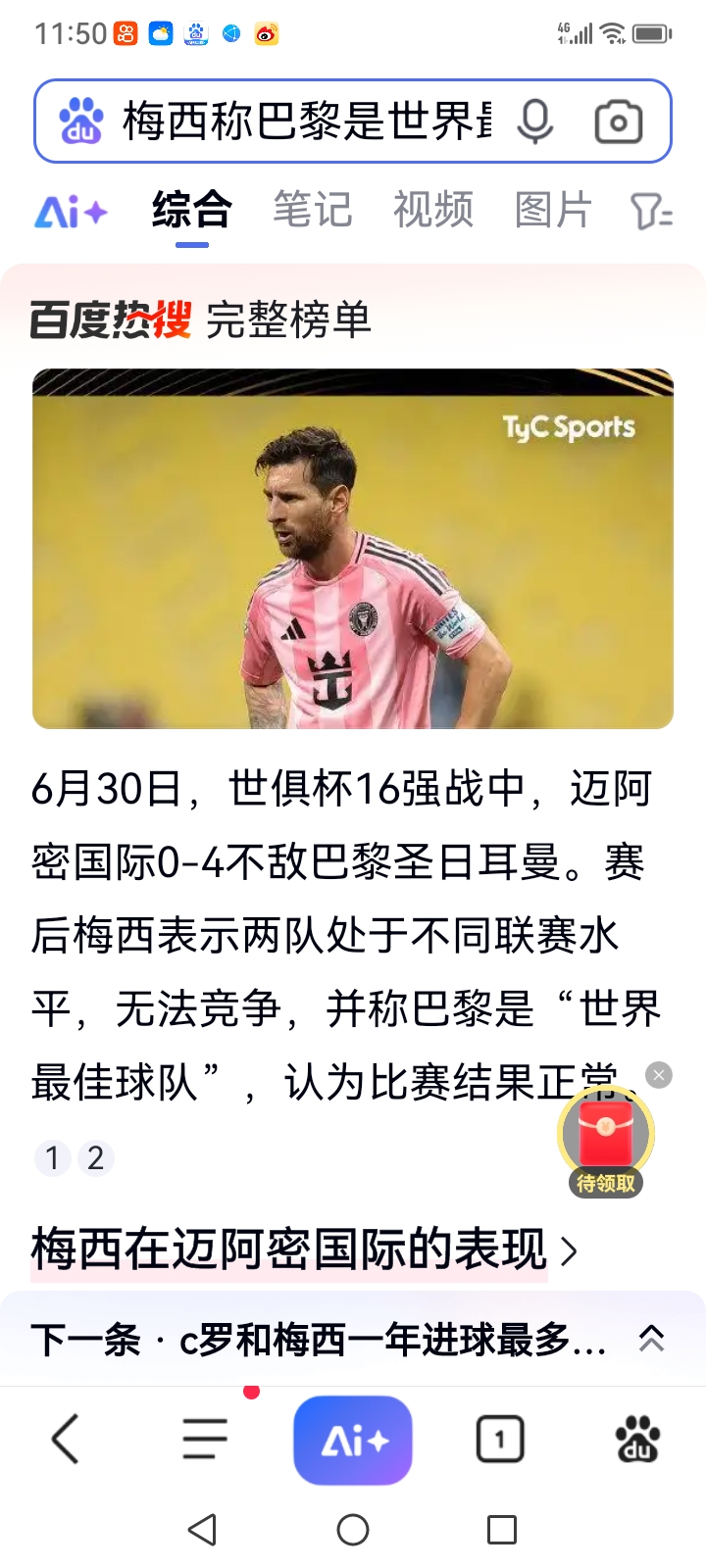
Task: Tap the back chevron in the bottom toolbar
Action: click(x=65, y=1439)
